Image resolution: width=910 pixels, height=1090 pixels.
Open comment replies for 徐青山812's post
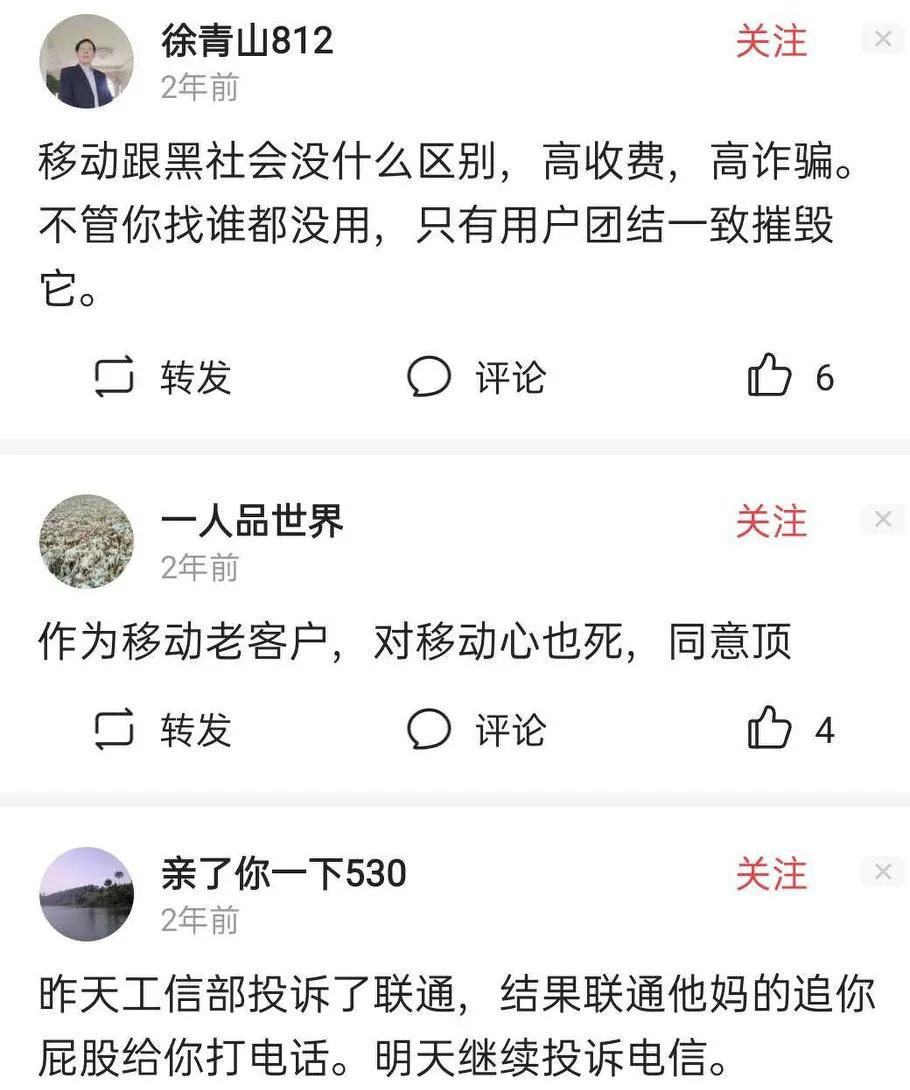coord(430,377)
